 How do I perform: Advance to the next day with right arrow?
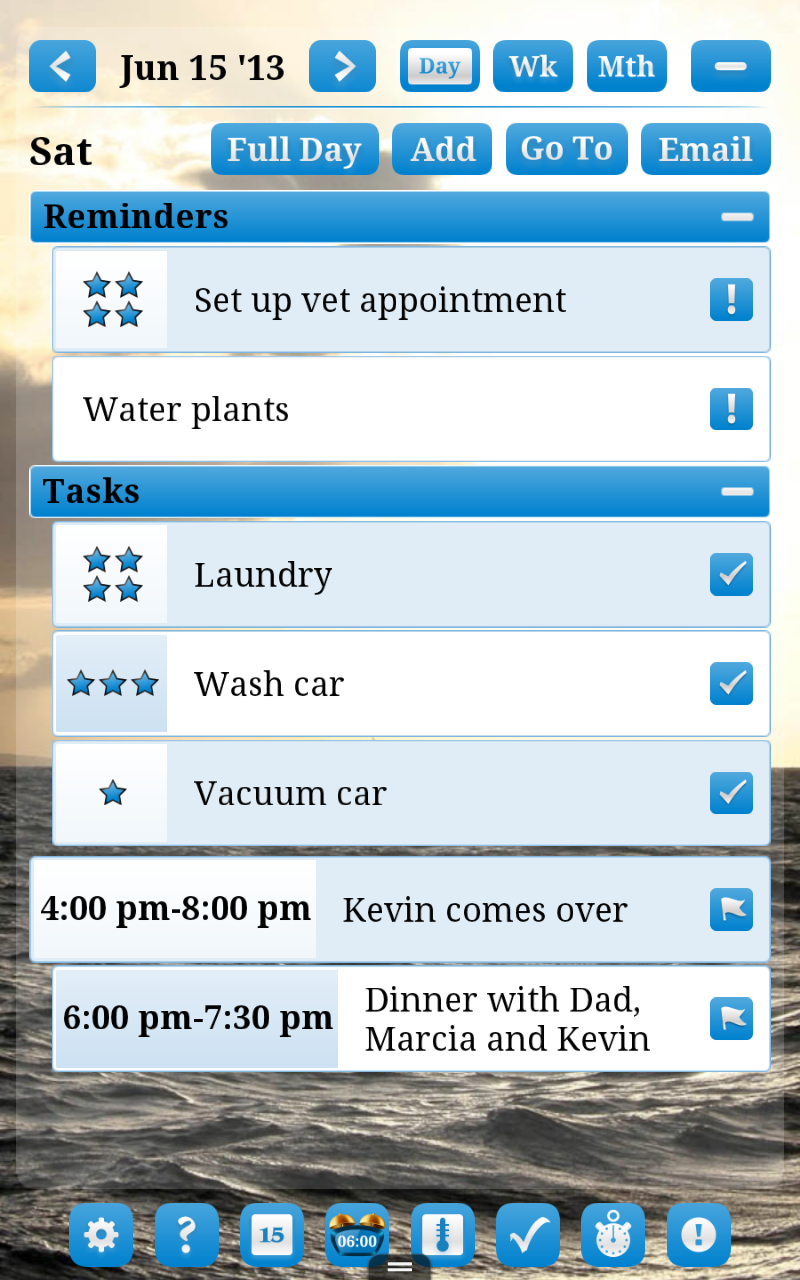342,66
